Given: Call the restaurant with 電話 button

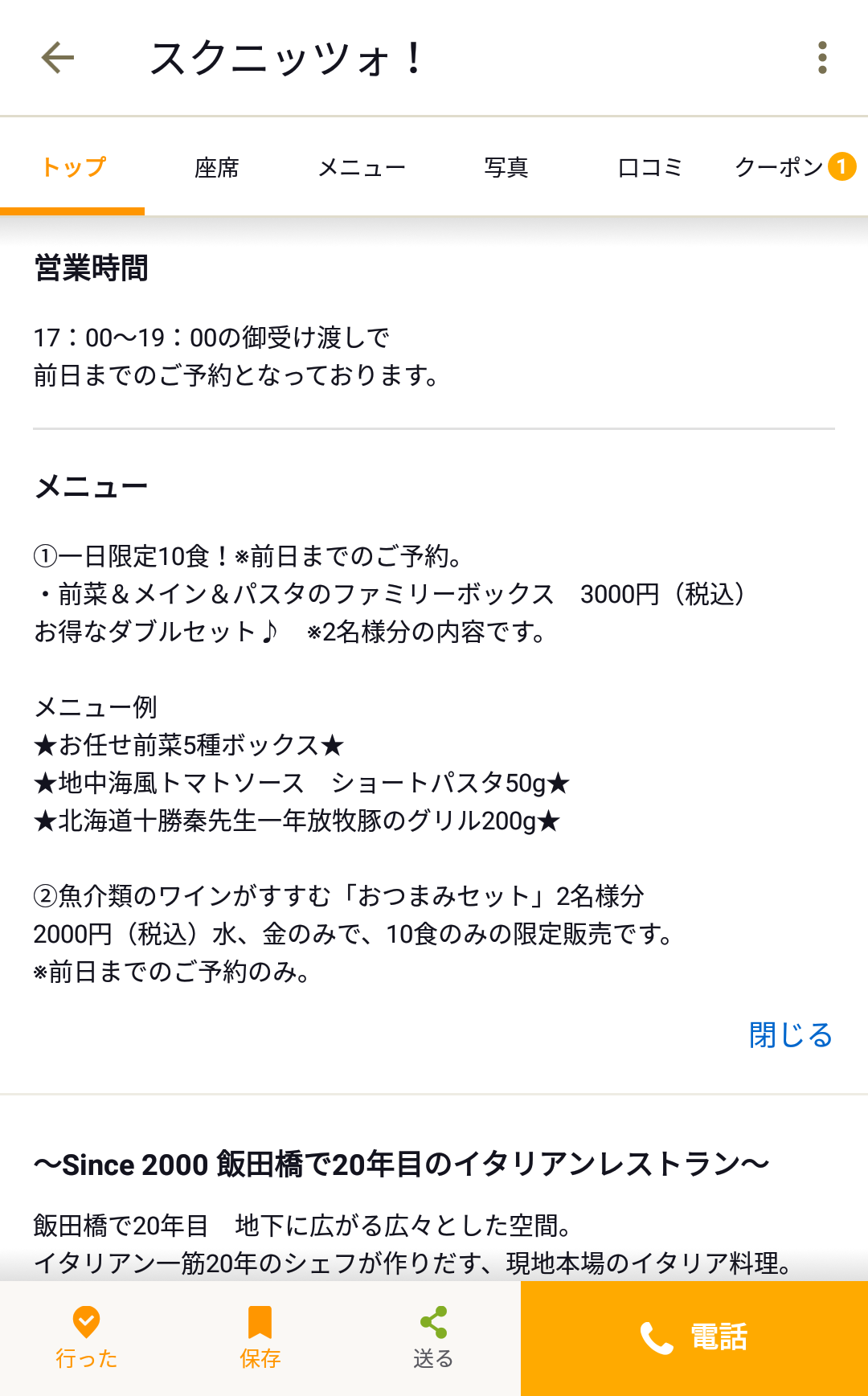Looking at the screenshot, I should [x=694, y=1338].
